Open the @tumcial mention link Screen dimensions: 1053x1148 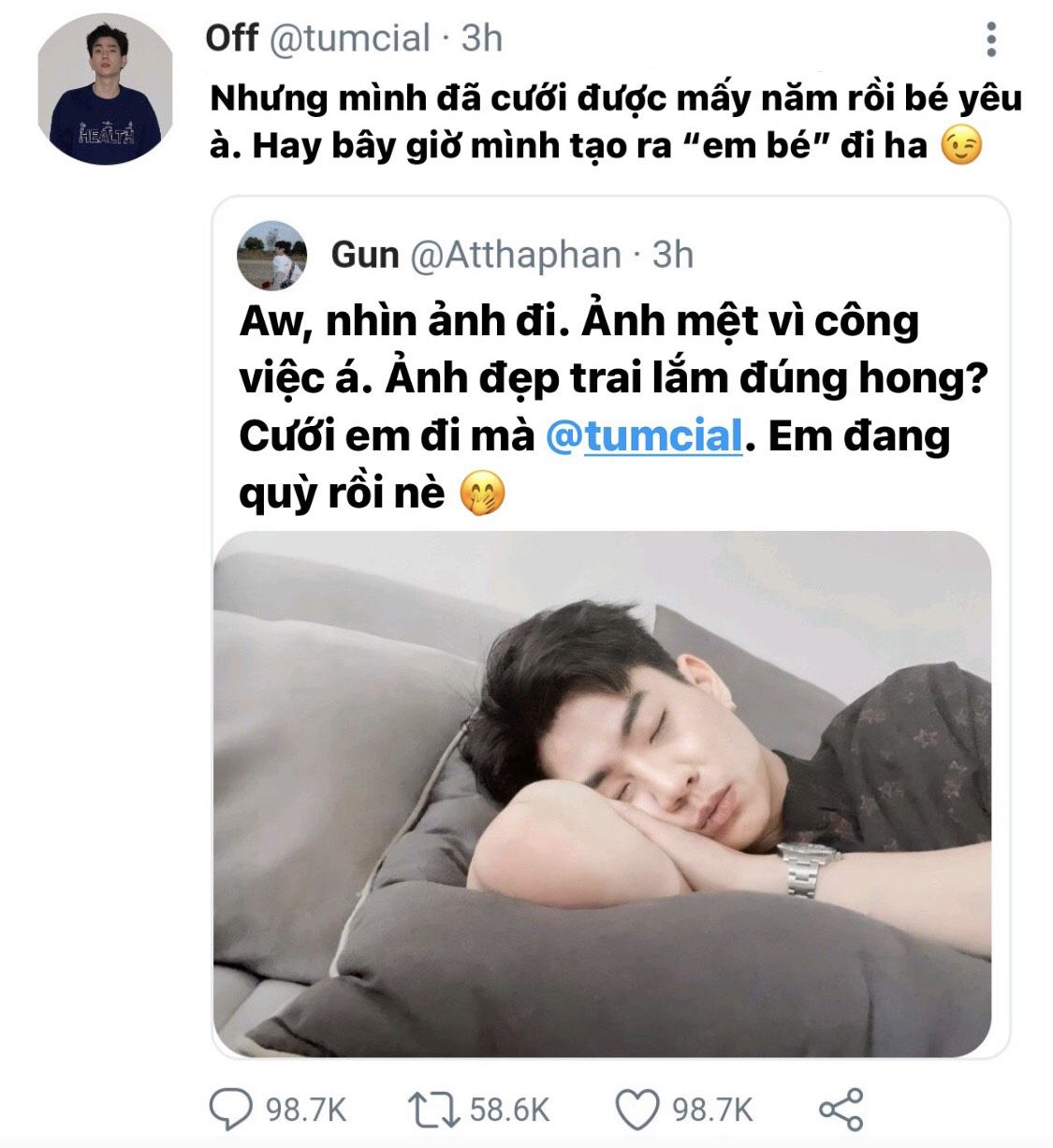[x=644, y=436]
